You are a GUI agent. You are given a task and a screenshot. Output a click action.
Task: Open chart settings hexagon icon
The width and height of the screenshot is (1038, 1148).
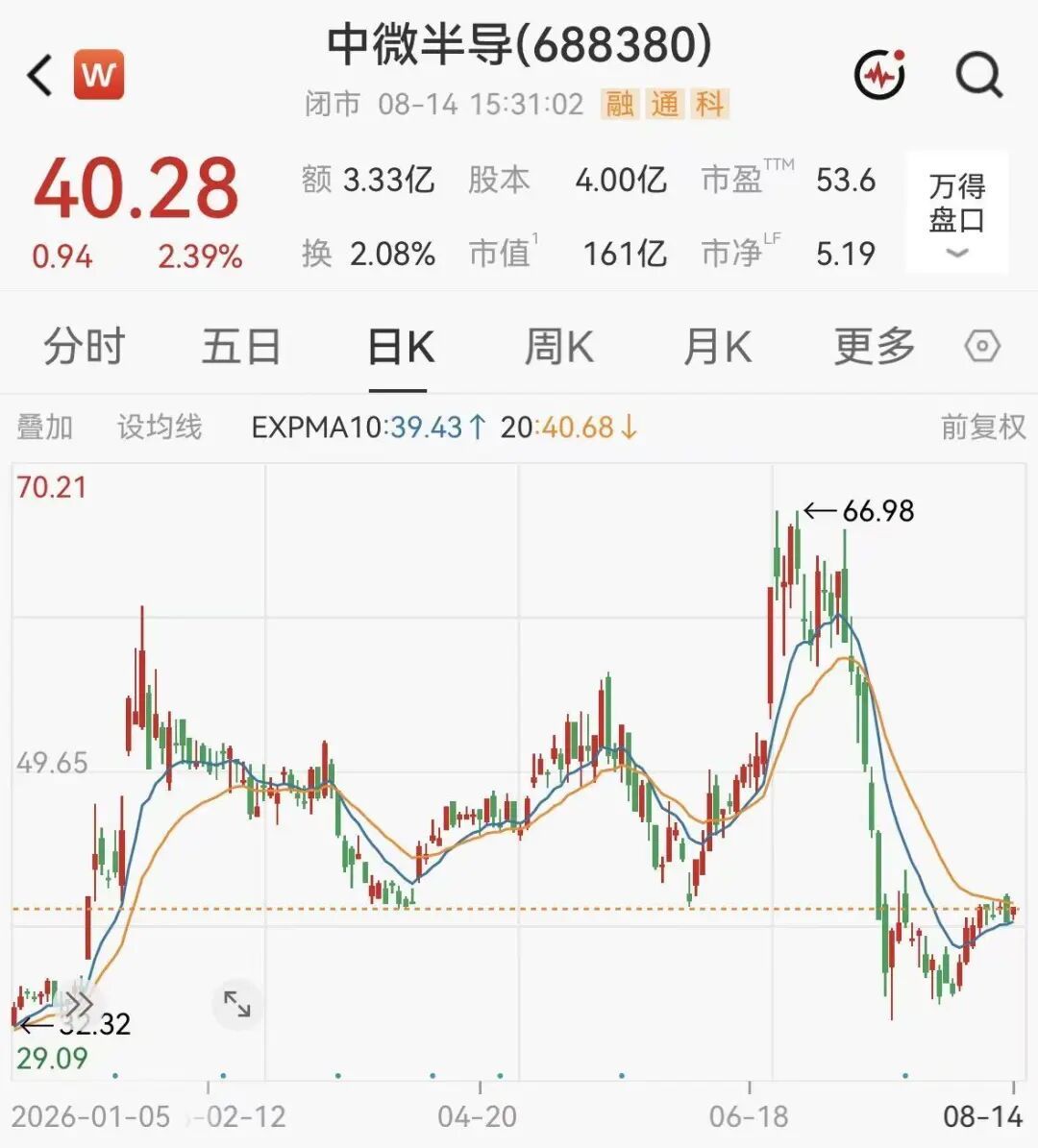pyautogui.click(x=982, y=346)
